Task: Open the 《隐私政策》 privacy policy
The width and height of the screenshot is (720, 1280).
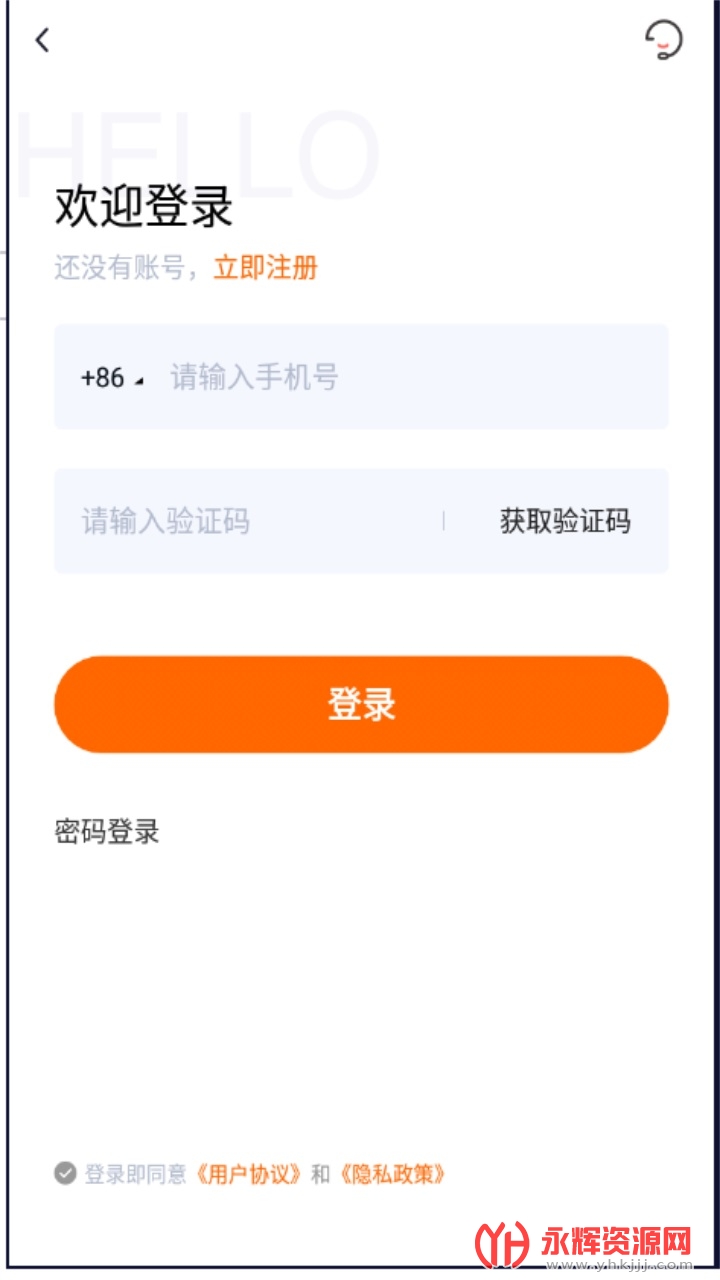Action: 392,1174
